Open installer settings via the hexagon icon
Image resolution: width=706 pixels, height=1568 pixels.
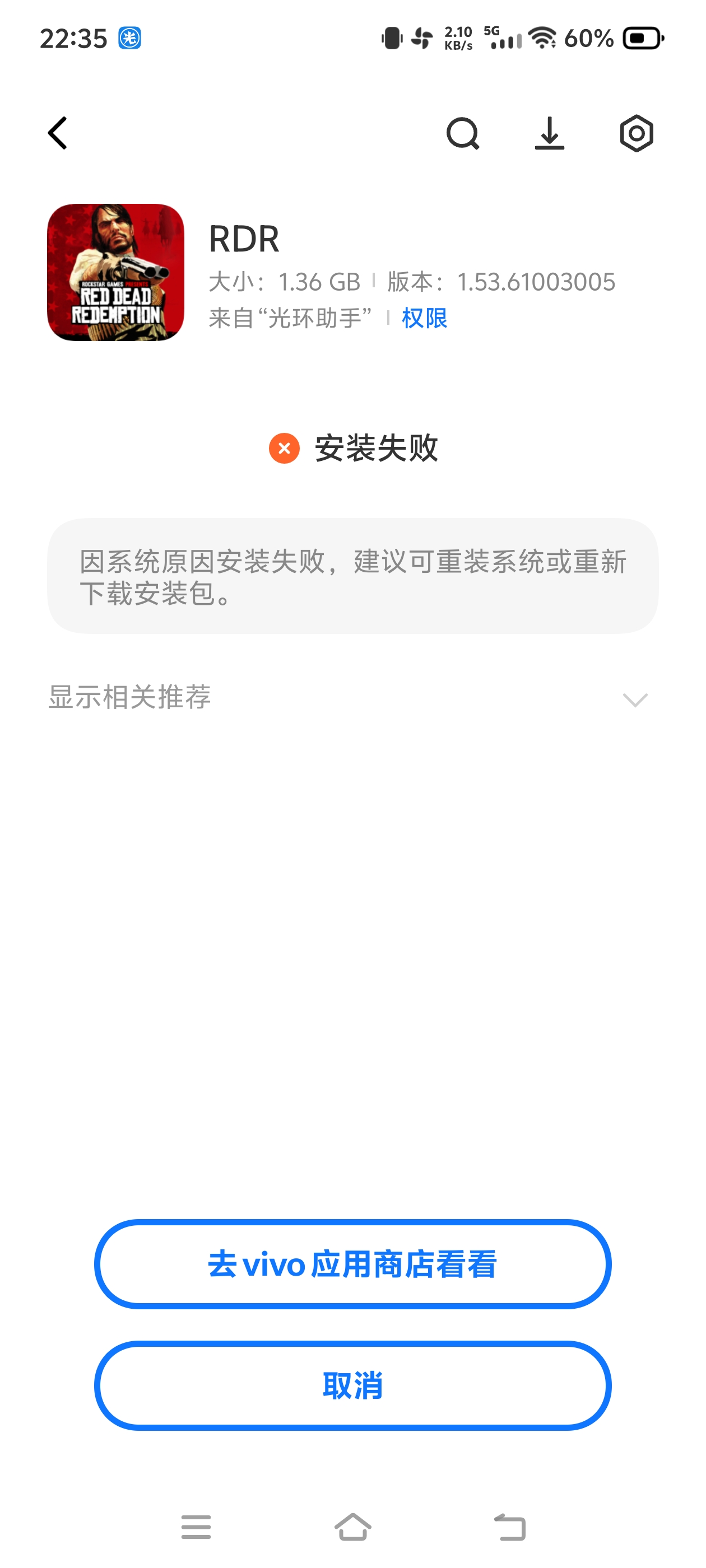click(x=636, y=133)
